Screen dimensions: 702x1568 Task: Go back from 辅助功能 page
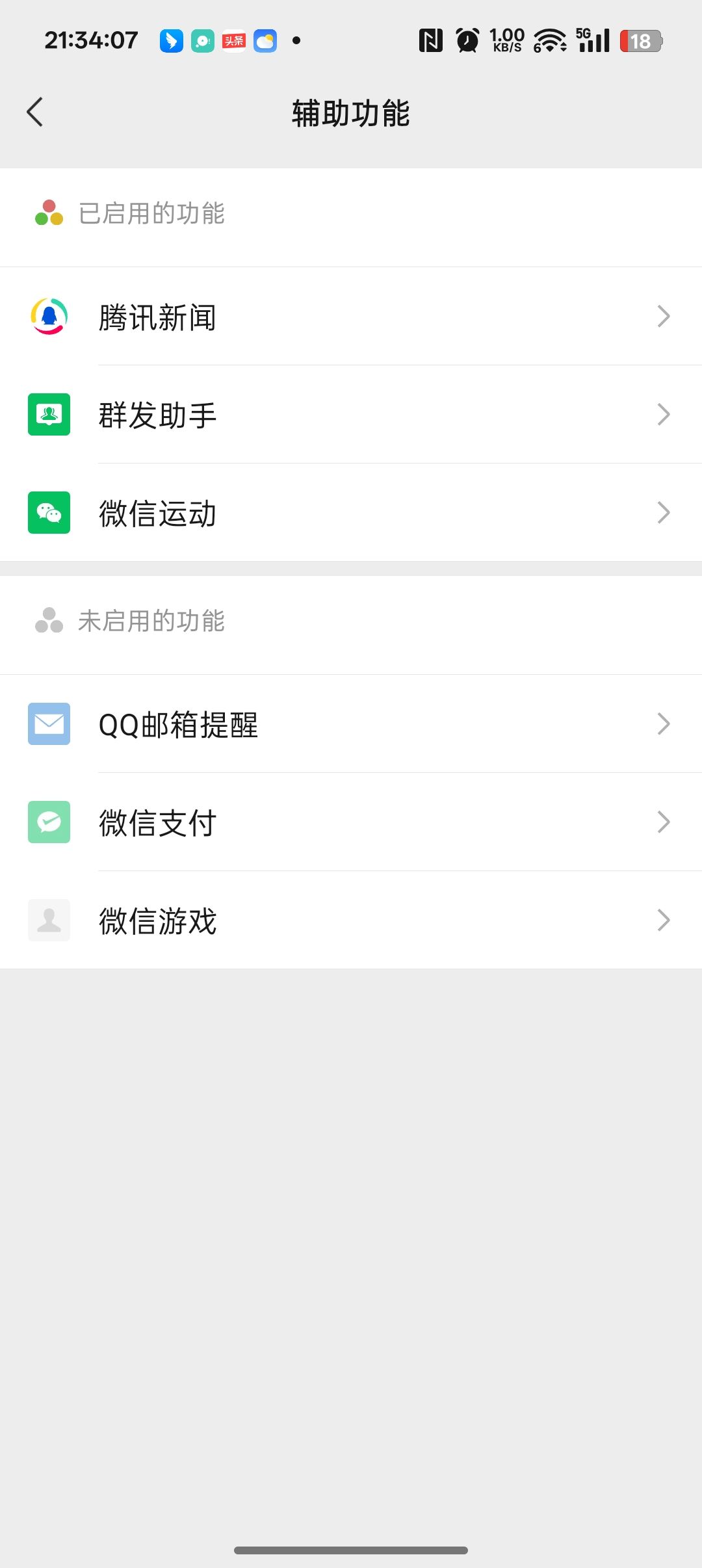(x=35, y=112)
